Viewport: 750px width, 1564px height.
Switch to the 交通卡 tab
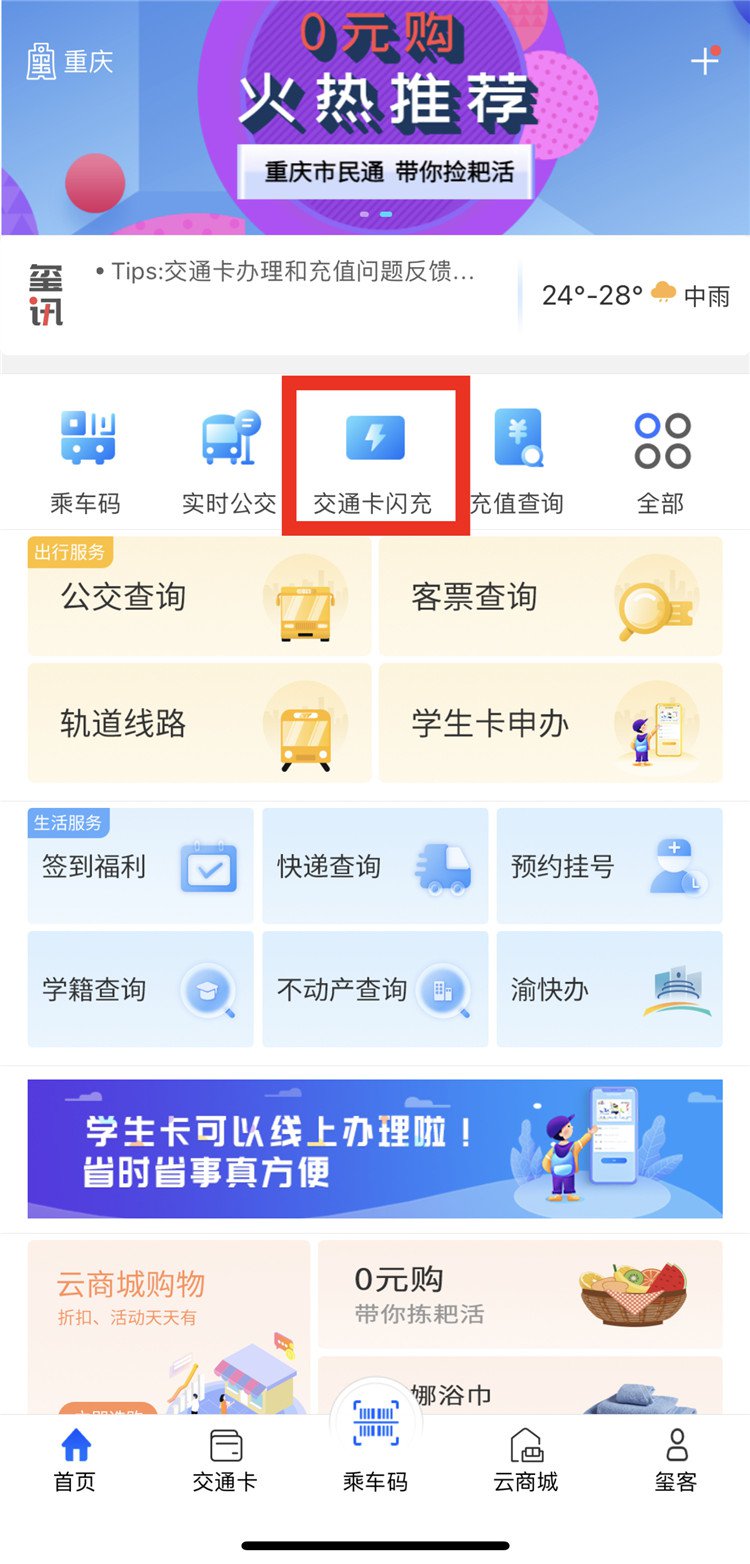coord(225,1460)
